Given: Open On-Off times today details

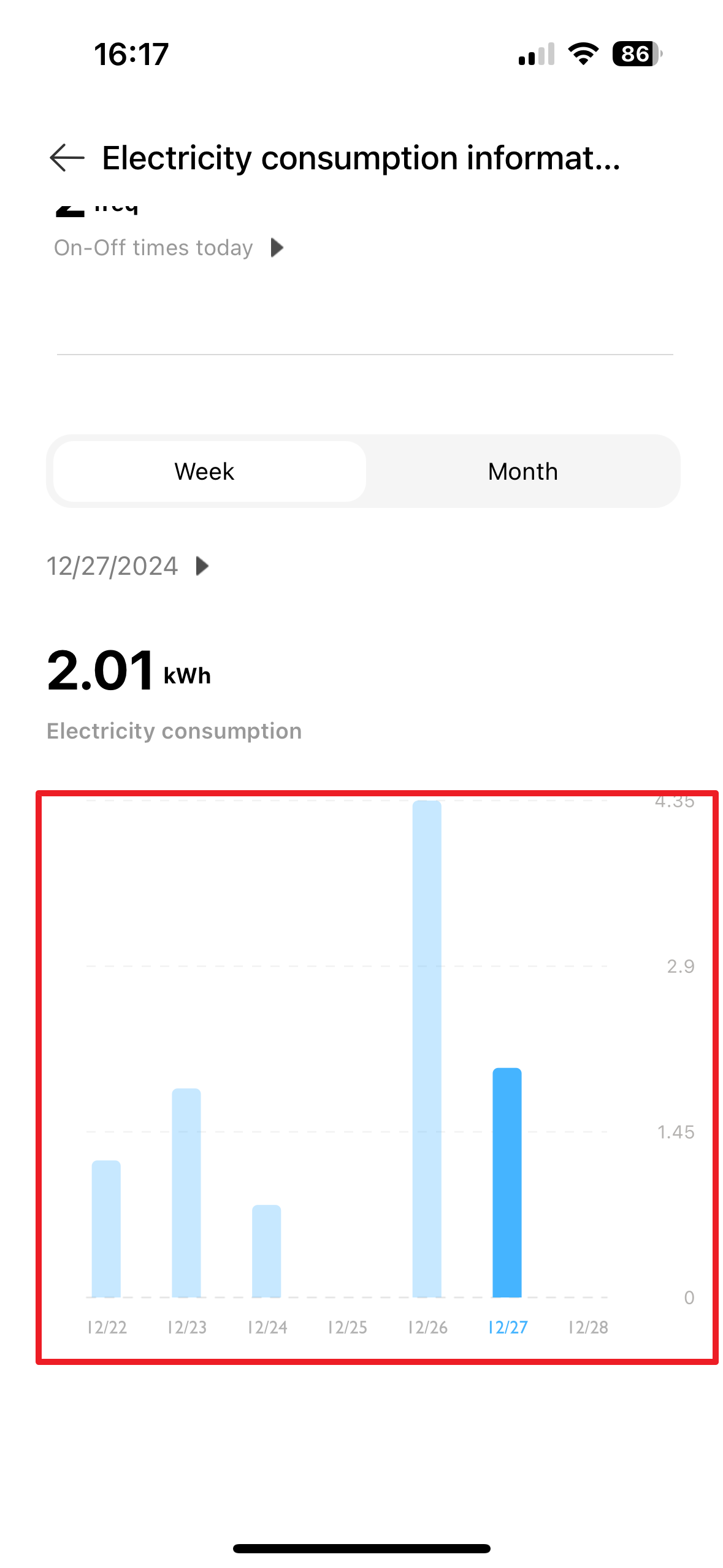Looking at the screenshot, I should coord(169,248).
